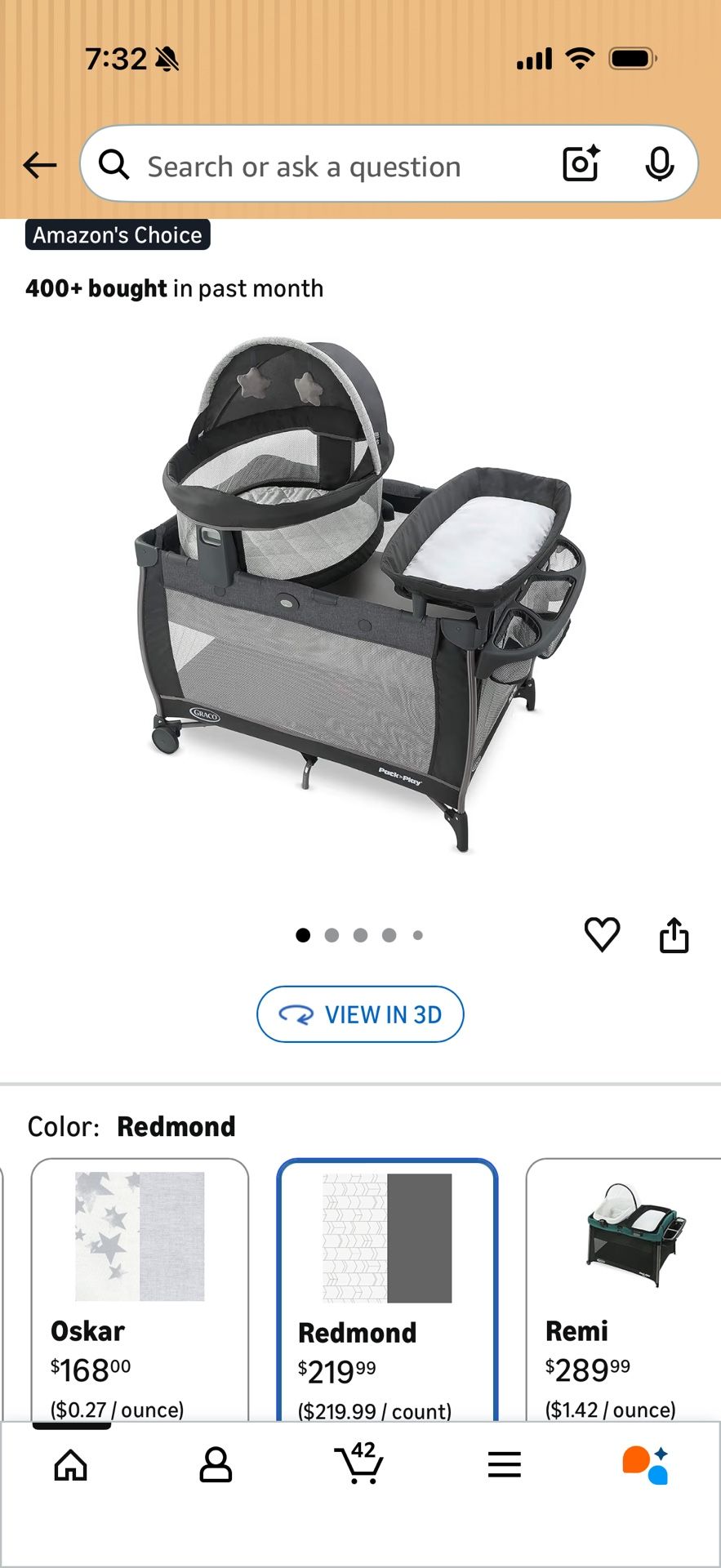Image resolution: width=721 pixels, height=1568 pixels.
Task: View the product in 3D
Action: (360, 1014)
